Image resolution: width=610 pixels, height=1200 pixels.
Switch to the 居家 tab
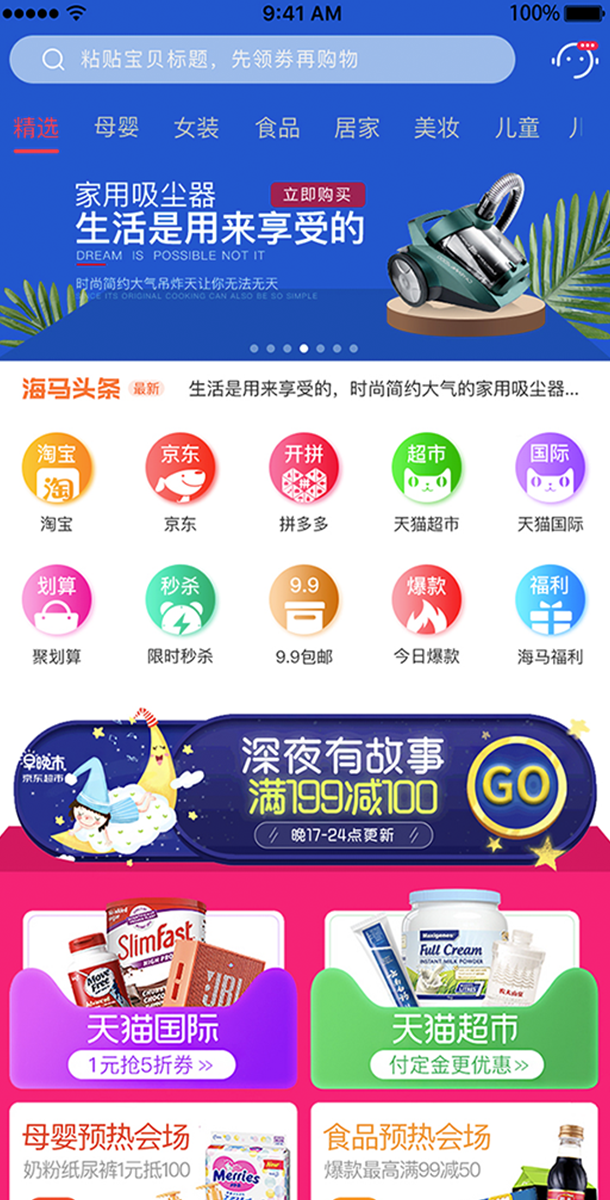tap(357, 128)
